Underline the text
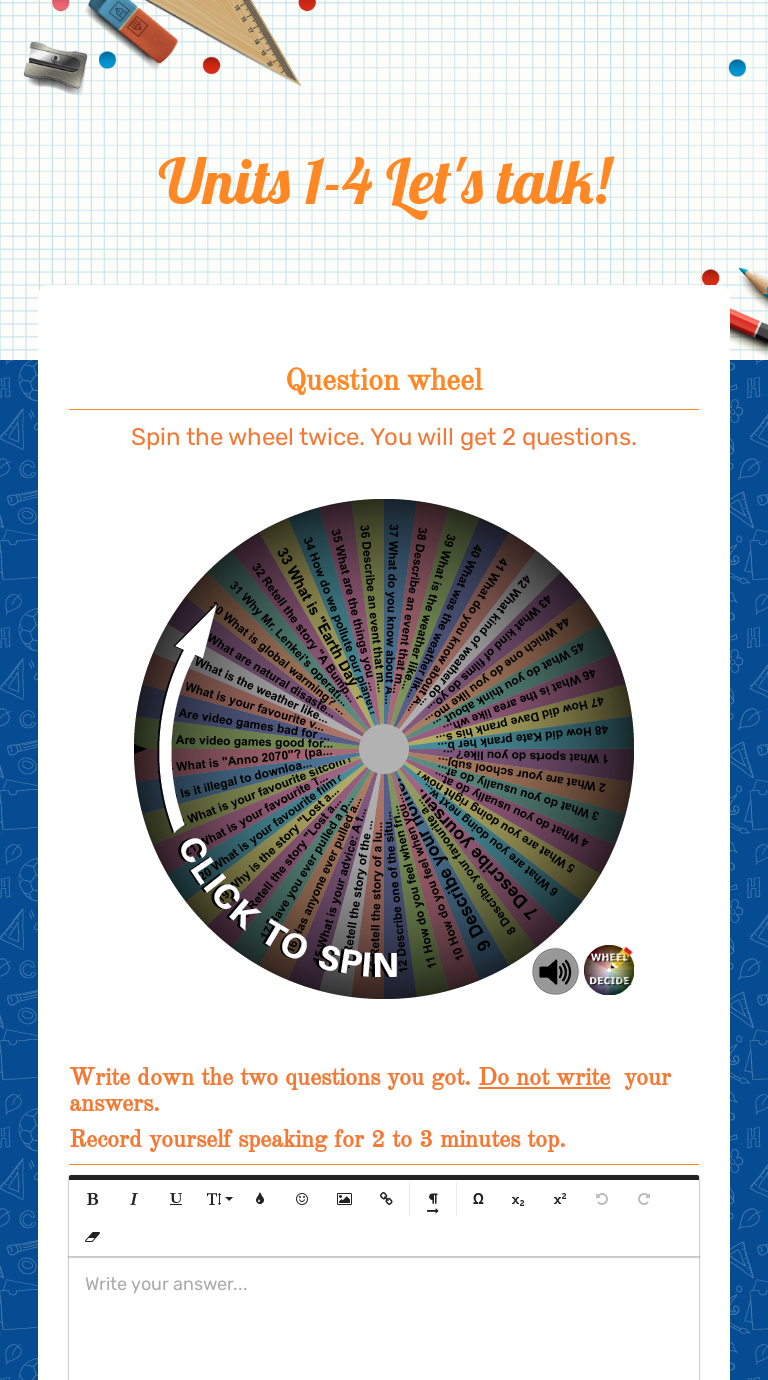768x1380 pixels. pyautogui.click(x=176, y=1199)
